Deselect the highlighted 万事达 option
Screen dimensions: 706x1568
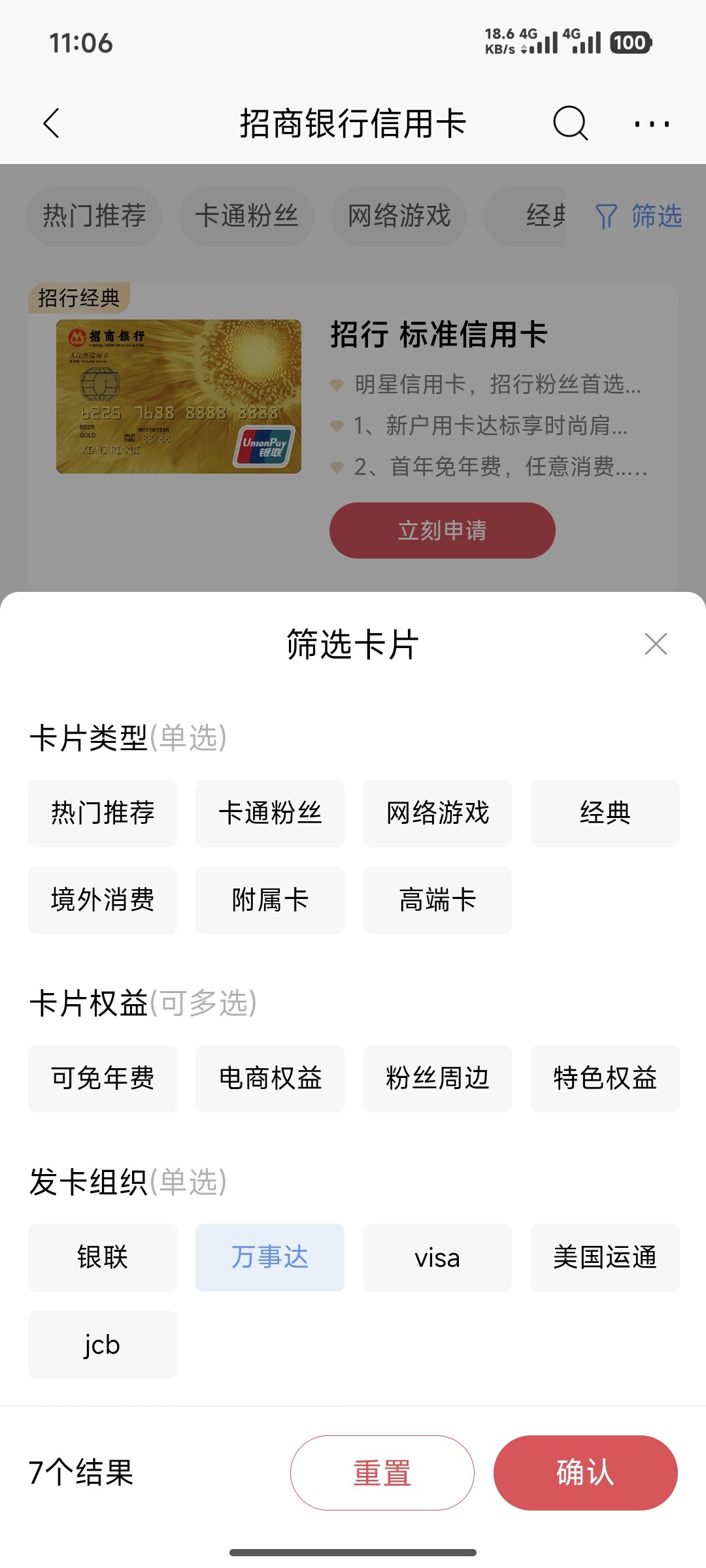[x=270, y=1258]
